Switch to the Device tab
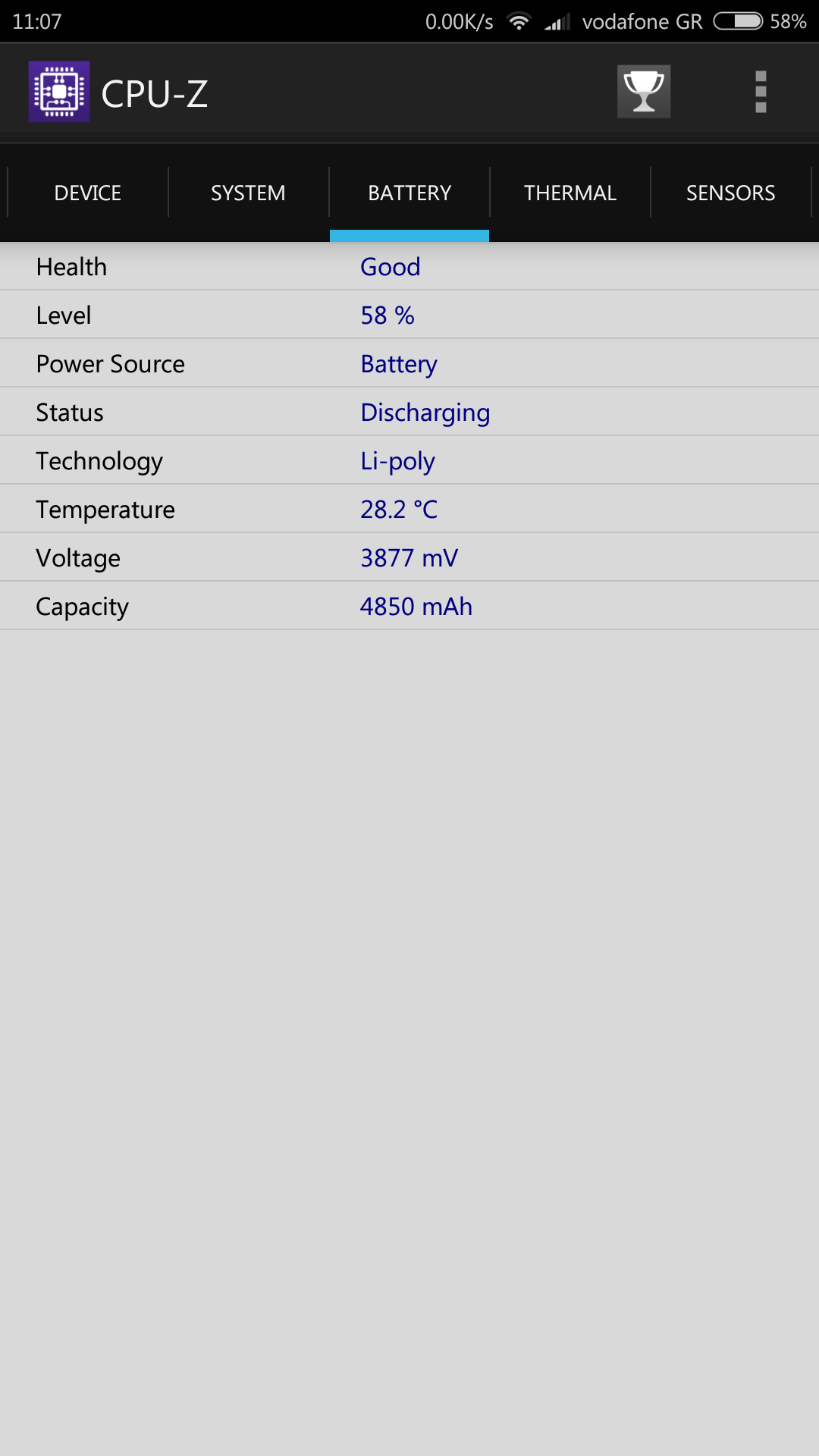Image resolution: width=819 pixels, height=1456 pixels. pyautogui.click(x=88, y=193)
